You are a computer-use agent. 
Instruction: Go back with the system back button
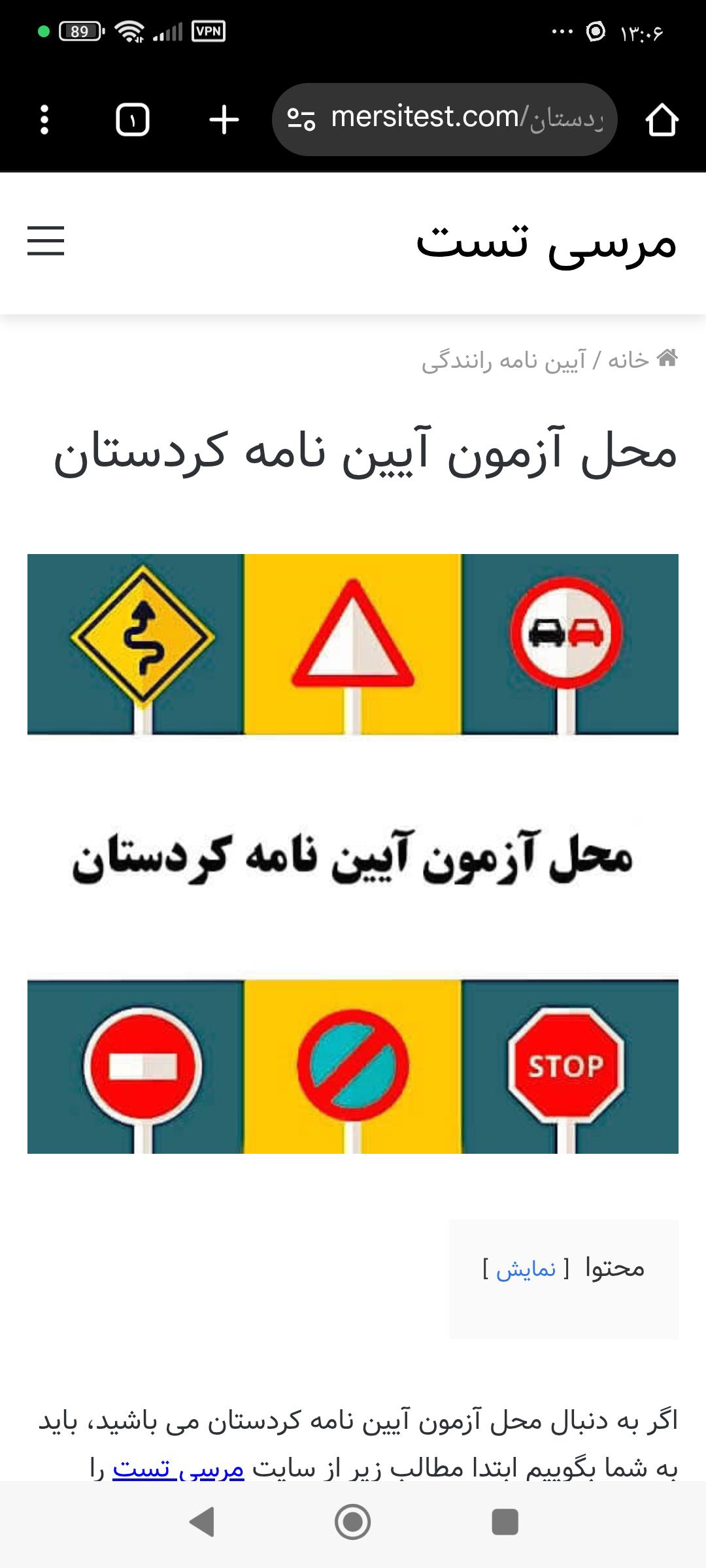[202, 1522]
